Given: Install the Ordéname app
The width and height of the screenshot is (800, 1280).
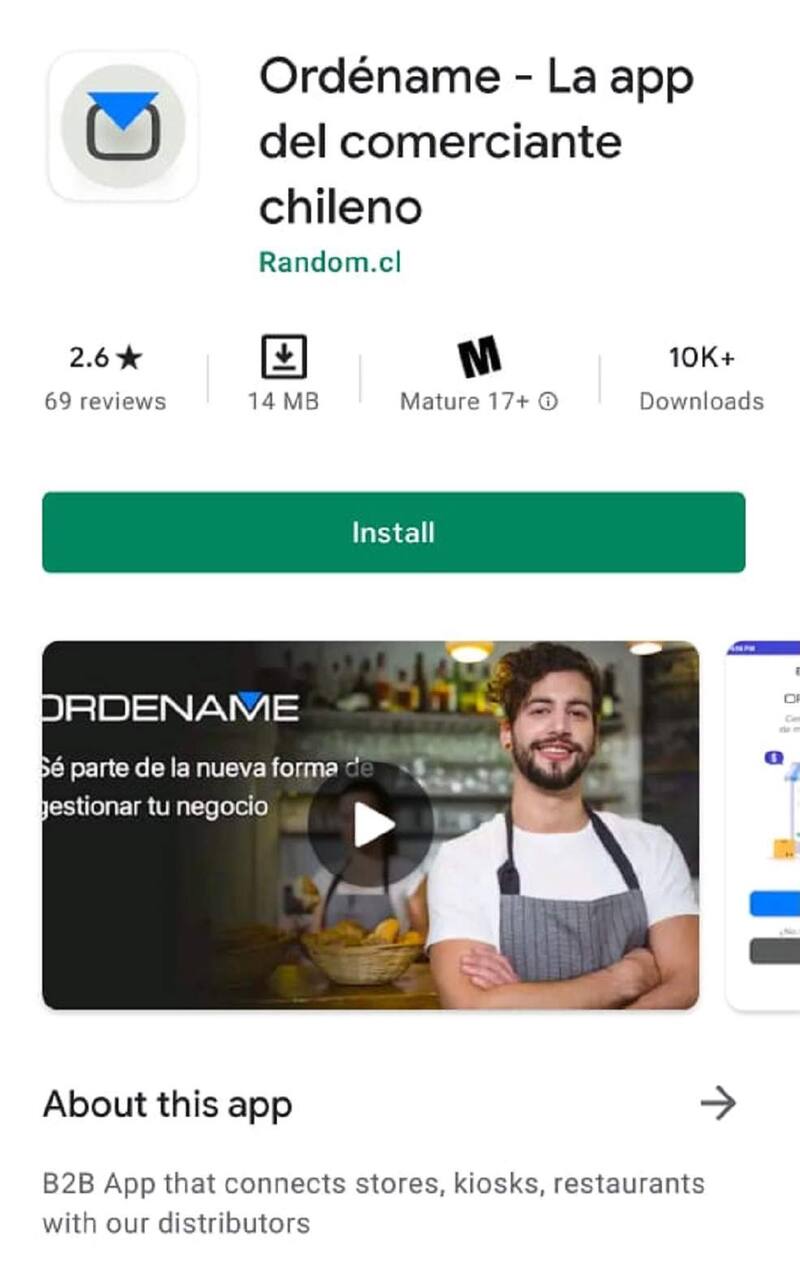Looking at the screenshot, I should pyautogui.click(x=393, y=532).
